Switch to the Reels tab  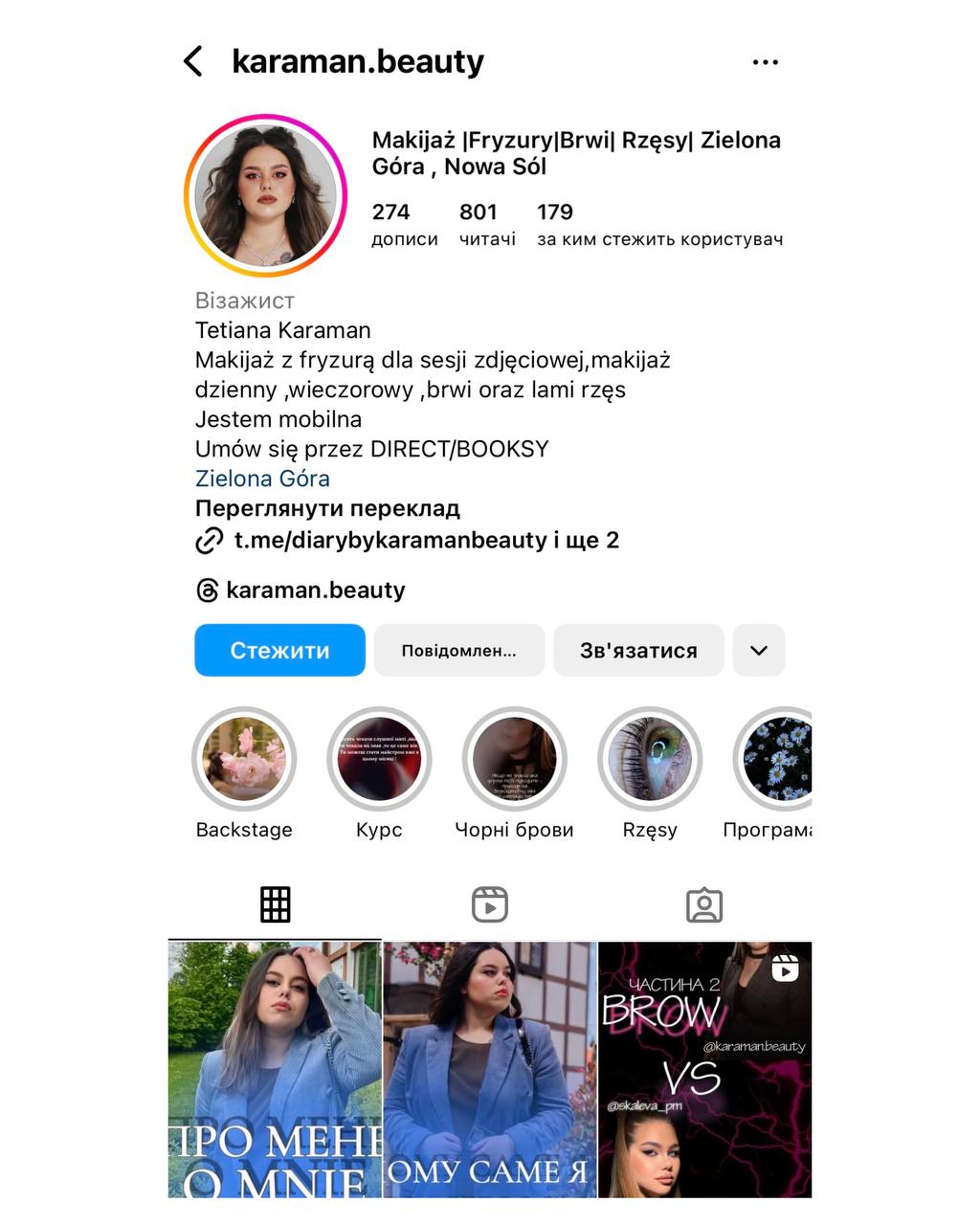(x=490, y=904)
